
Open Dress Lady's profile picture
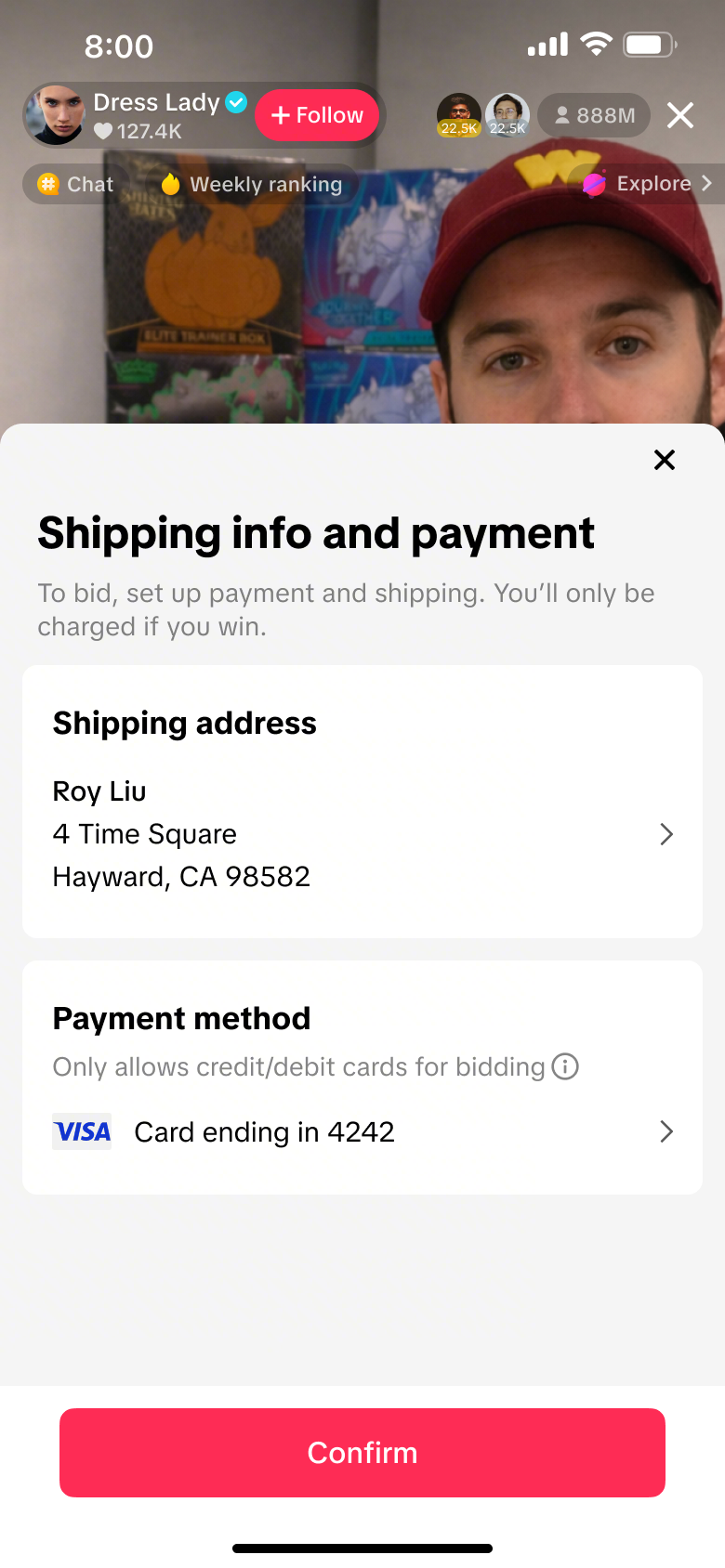56,115
